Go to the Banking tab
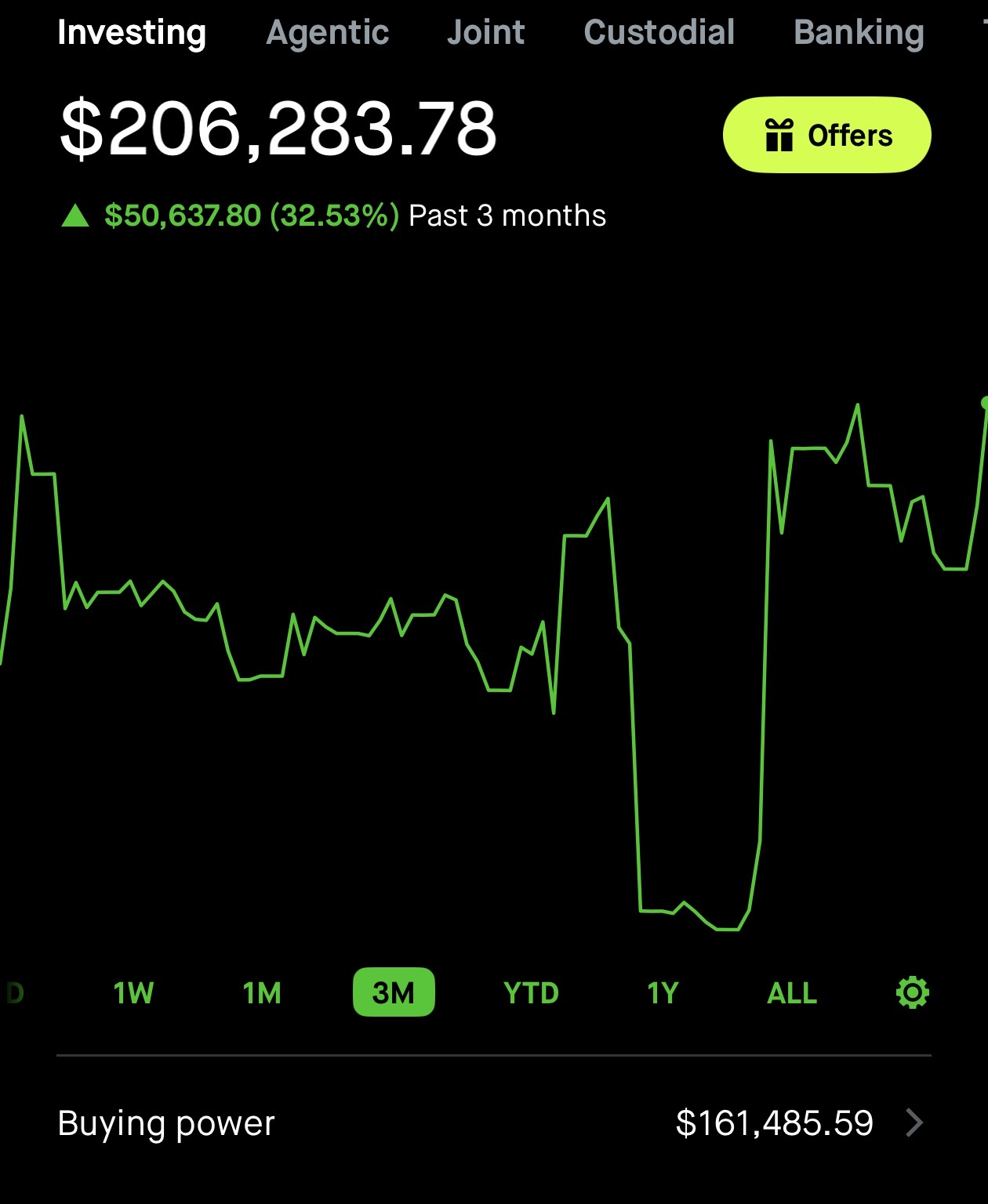 [859, 33]
